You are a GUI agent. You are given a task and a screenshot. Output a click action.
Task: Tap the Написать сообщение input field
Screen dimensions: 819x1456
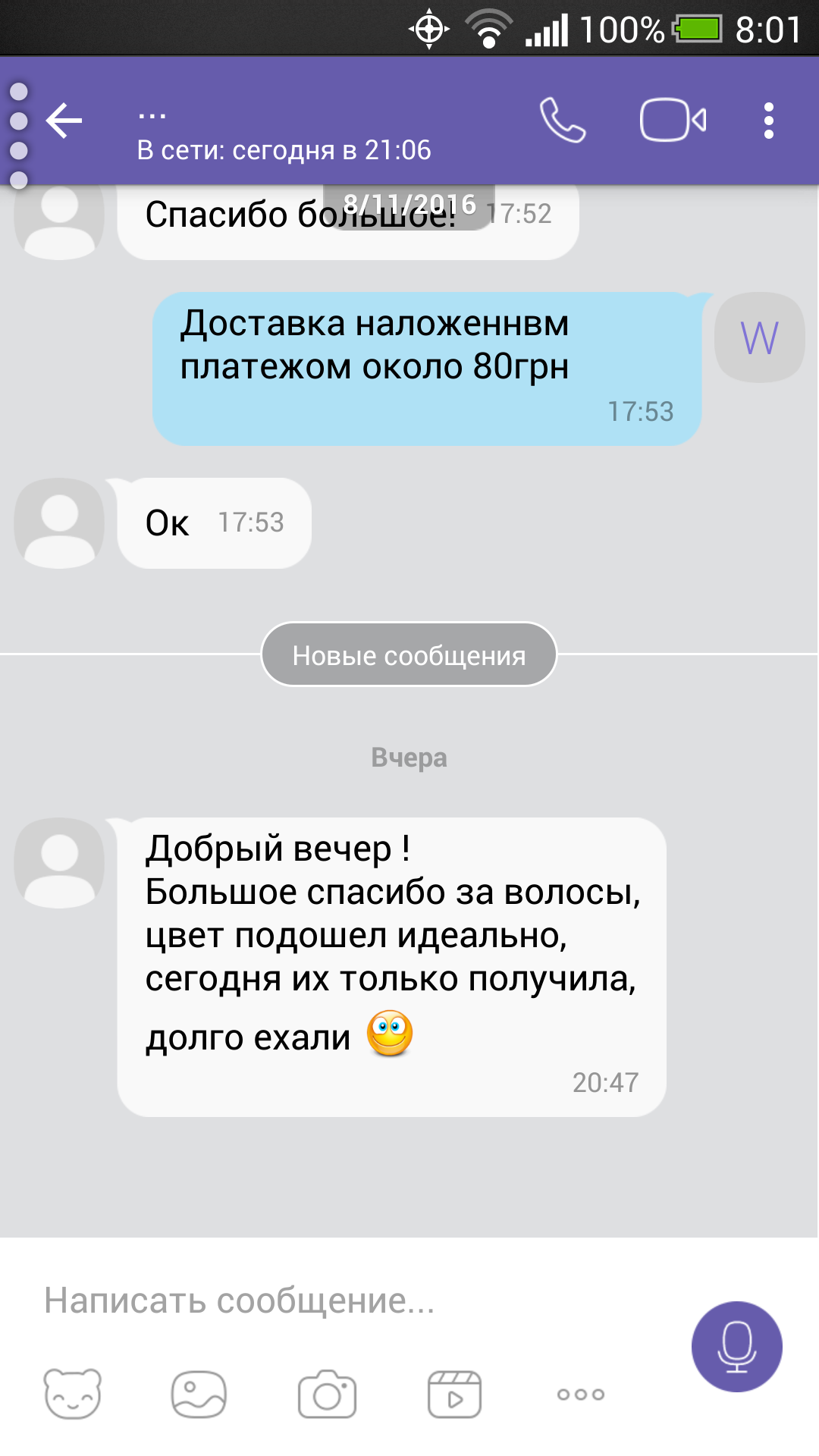(x=341, y=1301)
